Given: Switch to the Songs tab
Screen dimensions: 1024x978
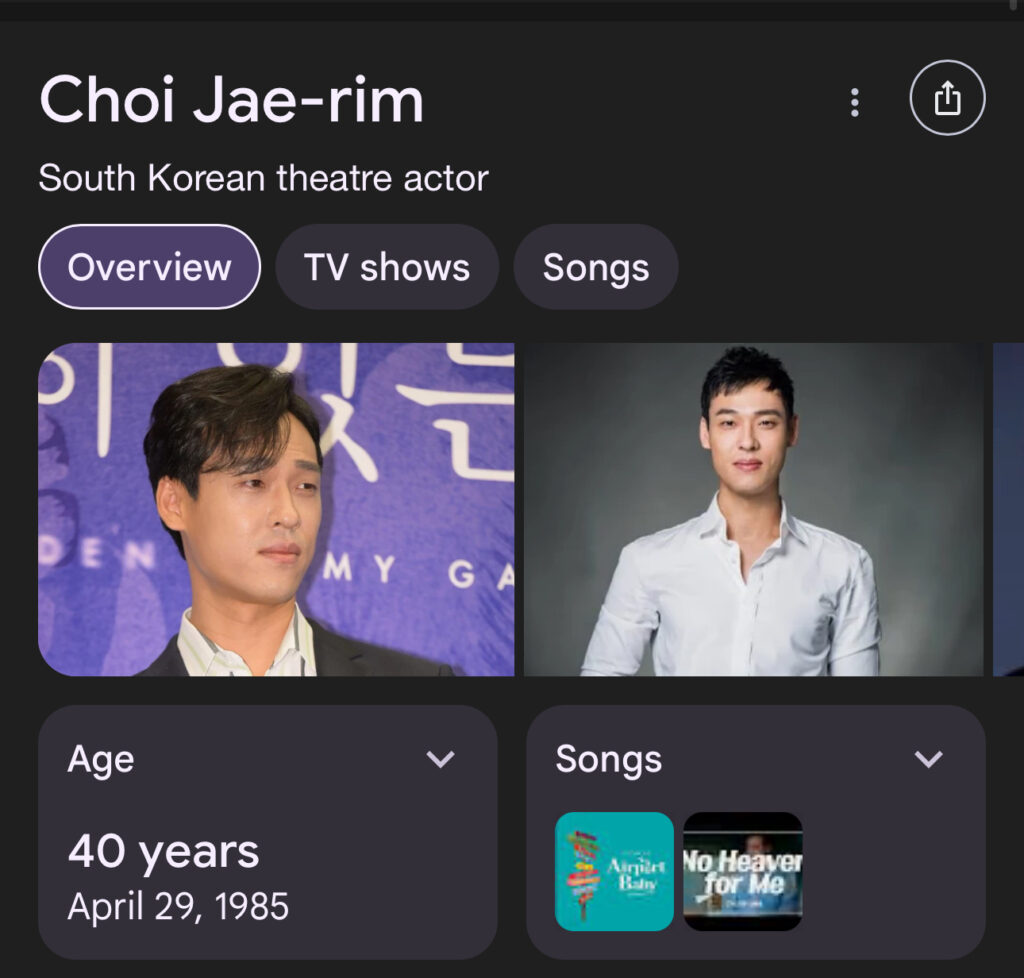Looking at the screenshot, I should (x=596, y=267).
